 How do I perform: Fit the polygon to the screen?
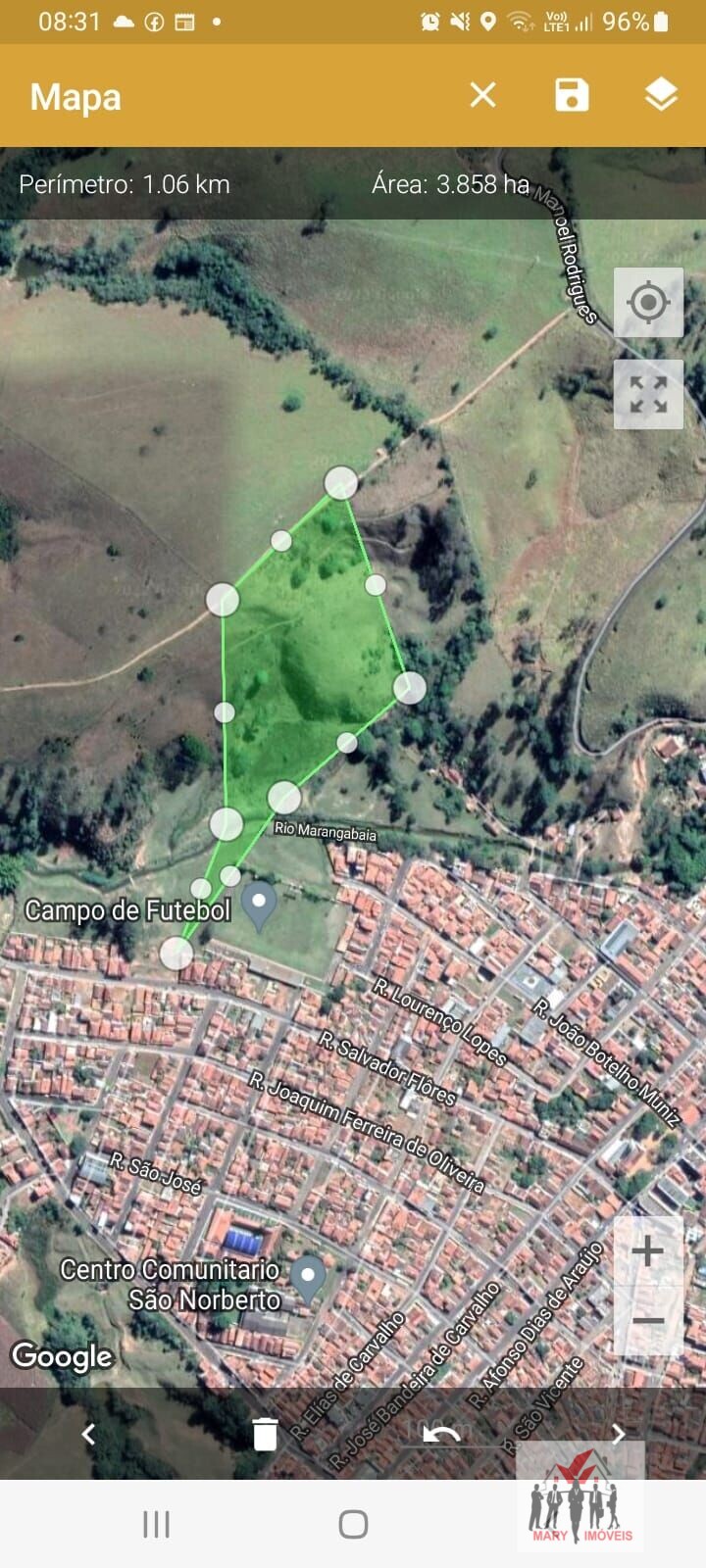[648, 394]
